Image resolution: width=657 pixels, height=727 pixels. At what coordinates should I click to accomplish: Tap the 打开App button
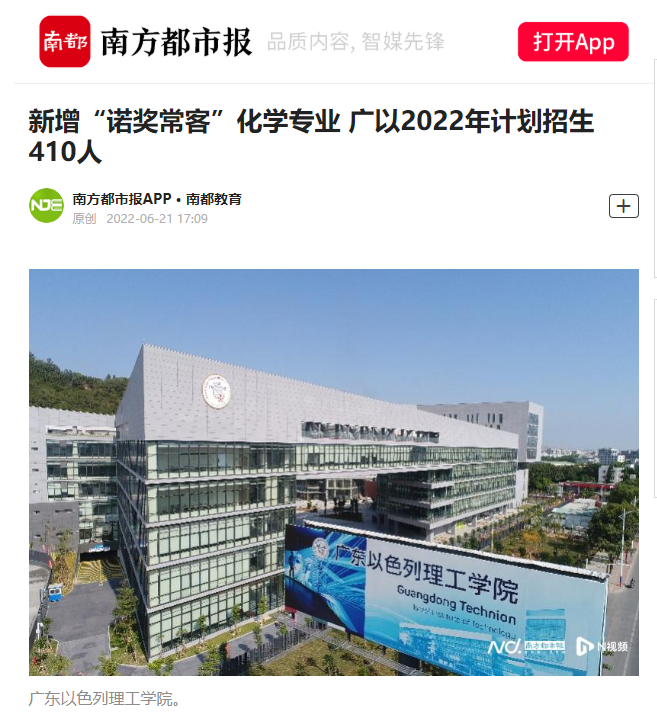[x=573, y=42]
